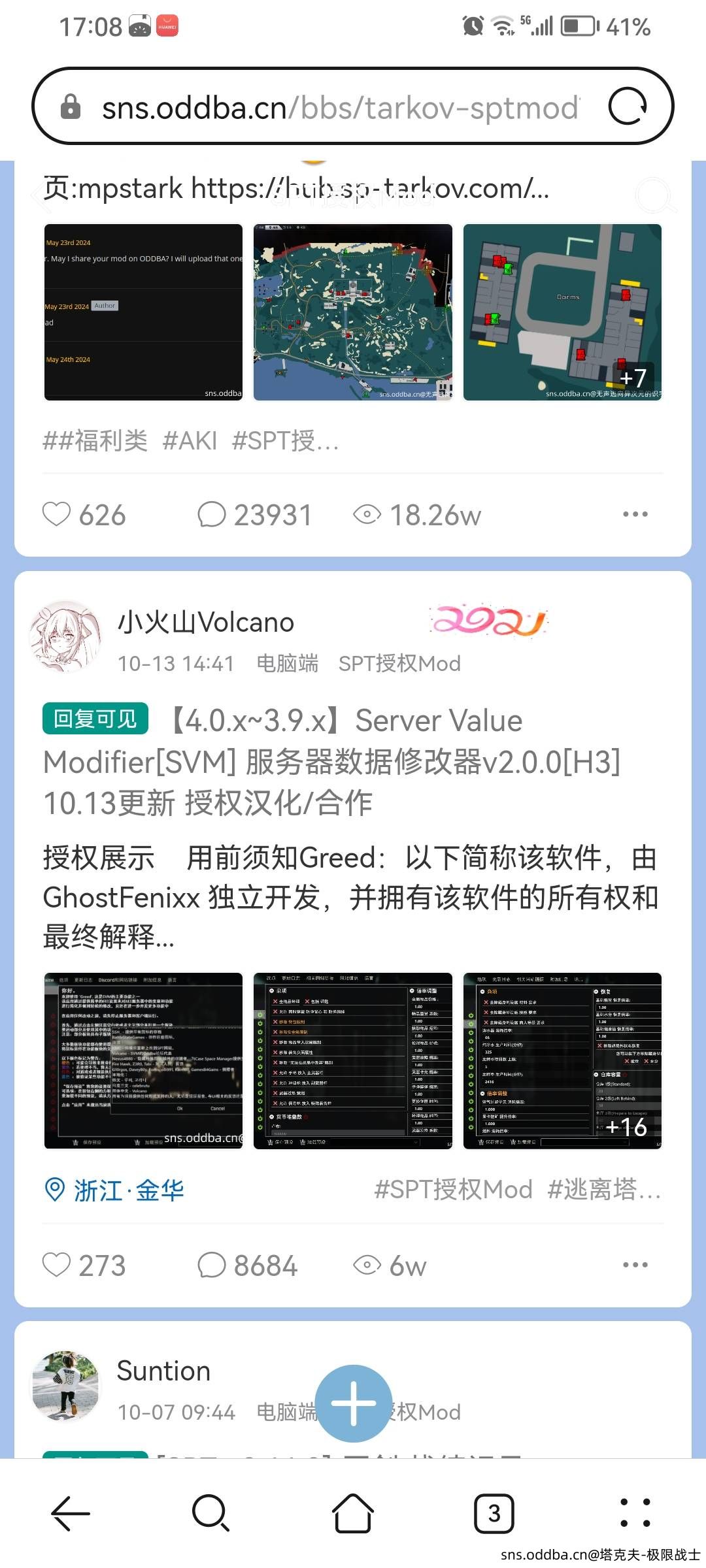Screen dimensions: 706x1568
Task: View the 3 open browser tabs
Action: pos(494,1513)
